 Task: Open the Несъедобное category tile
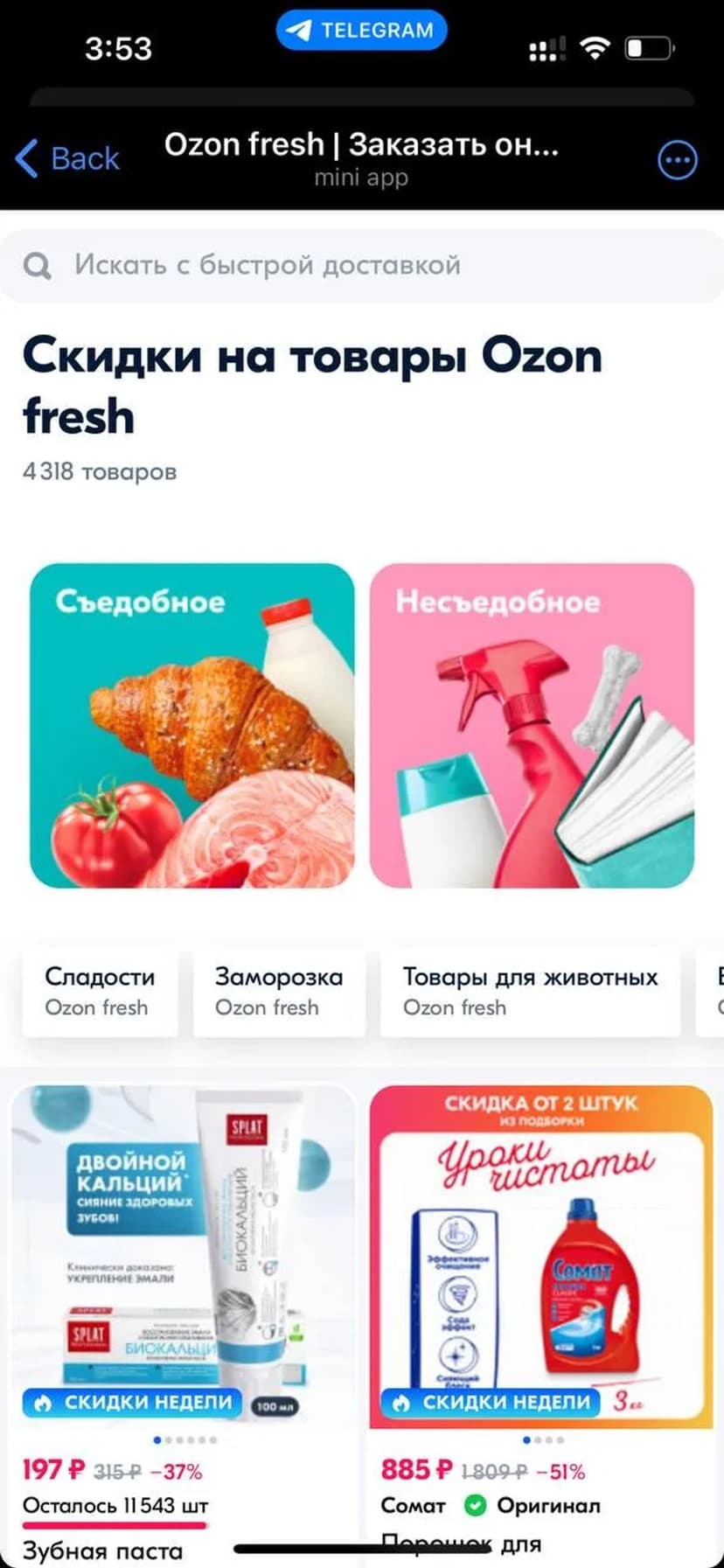pyautogui.click(x=532, y=726)
